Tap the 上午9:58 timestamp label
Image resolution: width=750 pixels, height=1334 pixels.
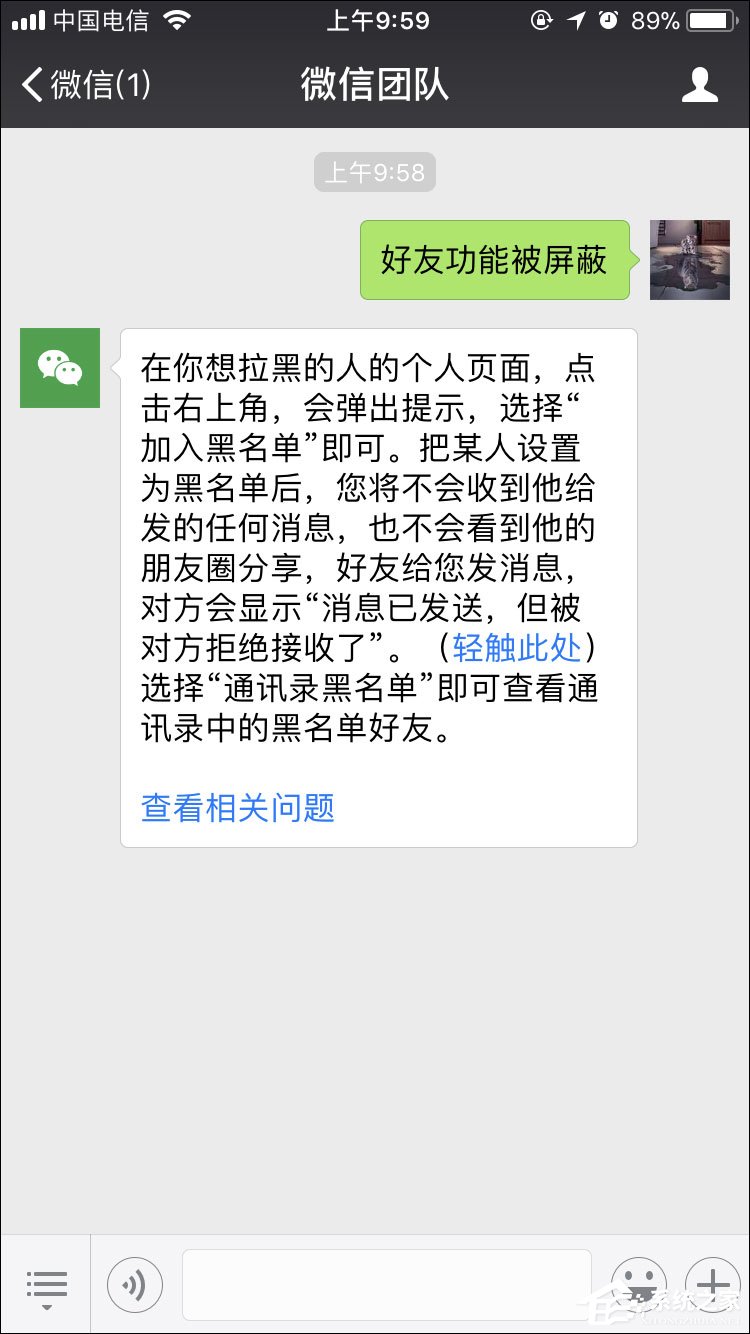tap(374, 171)
